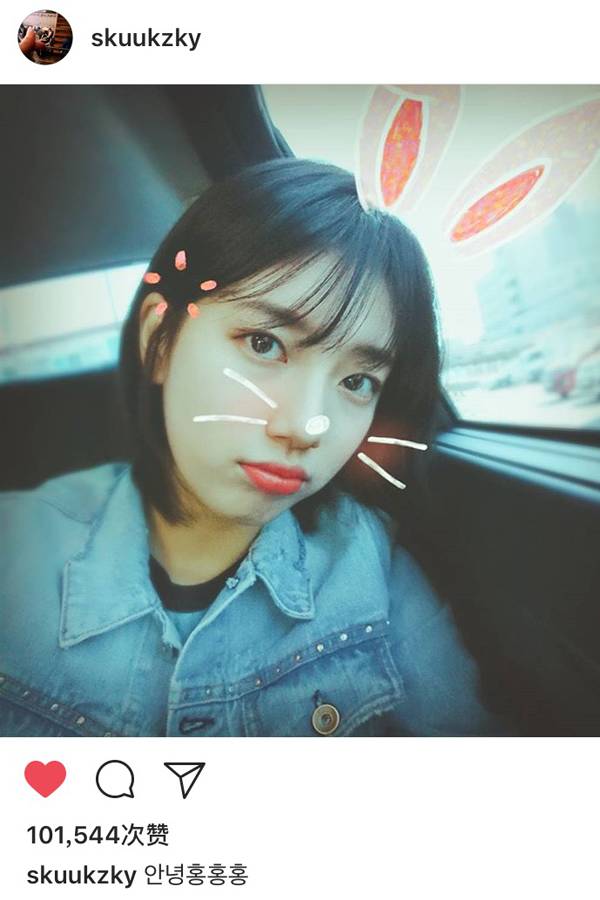
Task: Unlike the post with red heart
Action: coord(45,779)
